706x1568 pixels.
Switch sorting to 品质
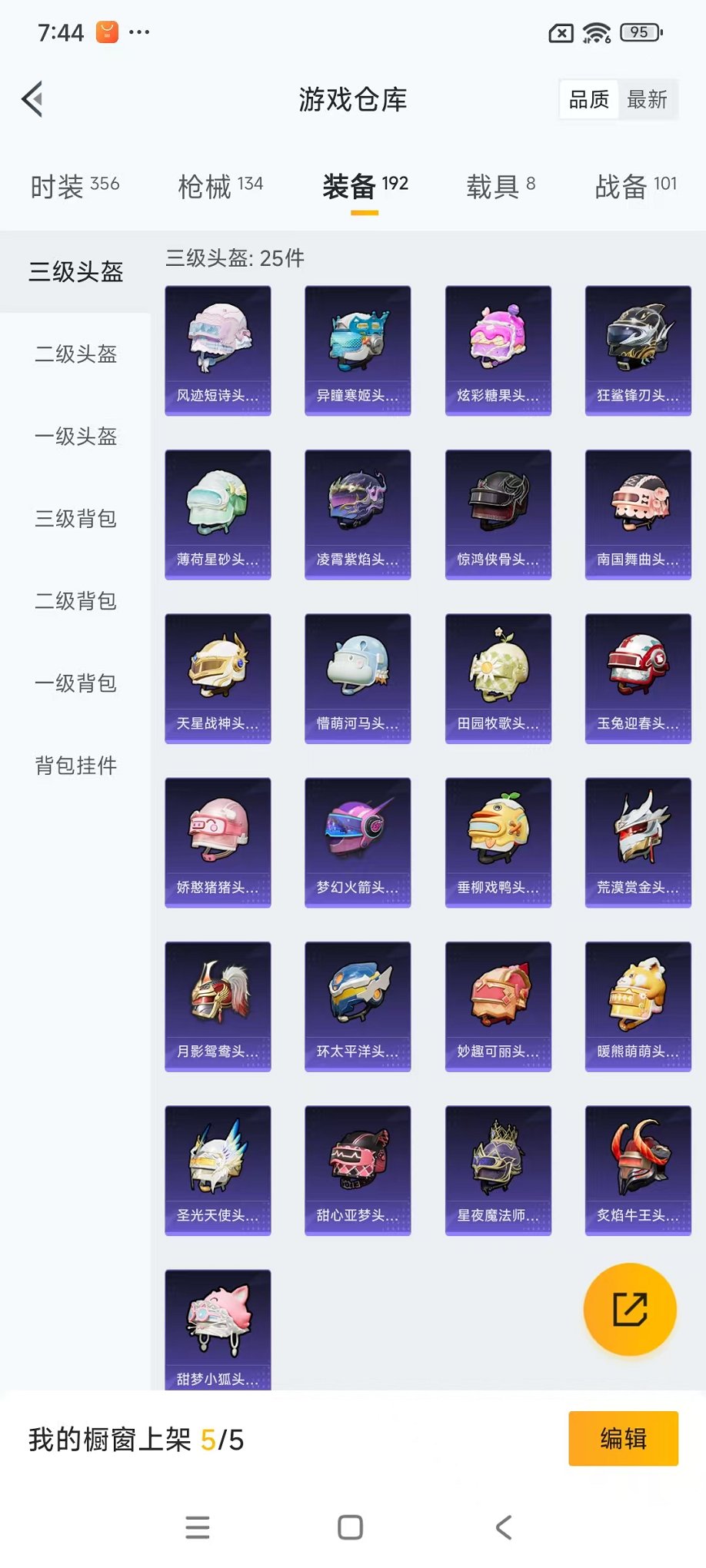587,99
